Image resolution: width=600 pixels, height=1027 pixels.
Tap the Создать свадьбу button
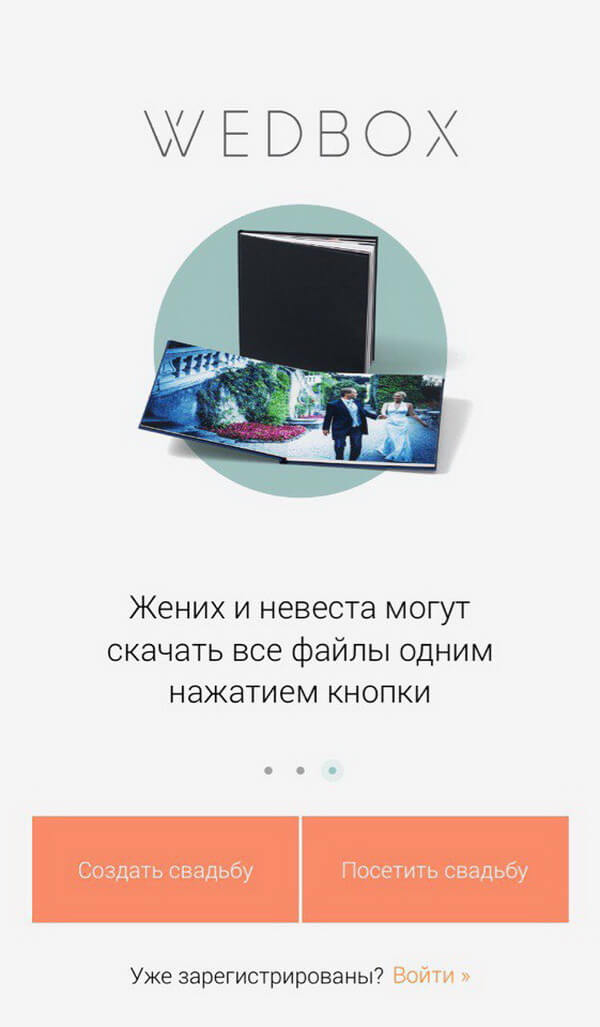click(x=165, y=869)
